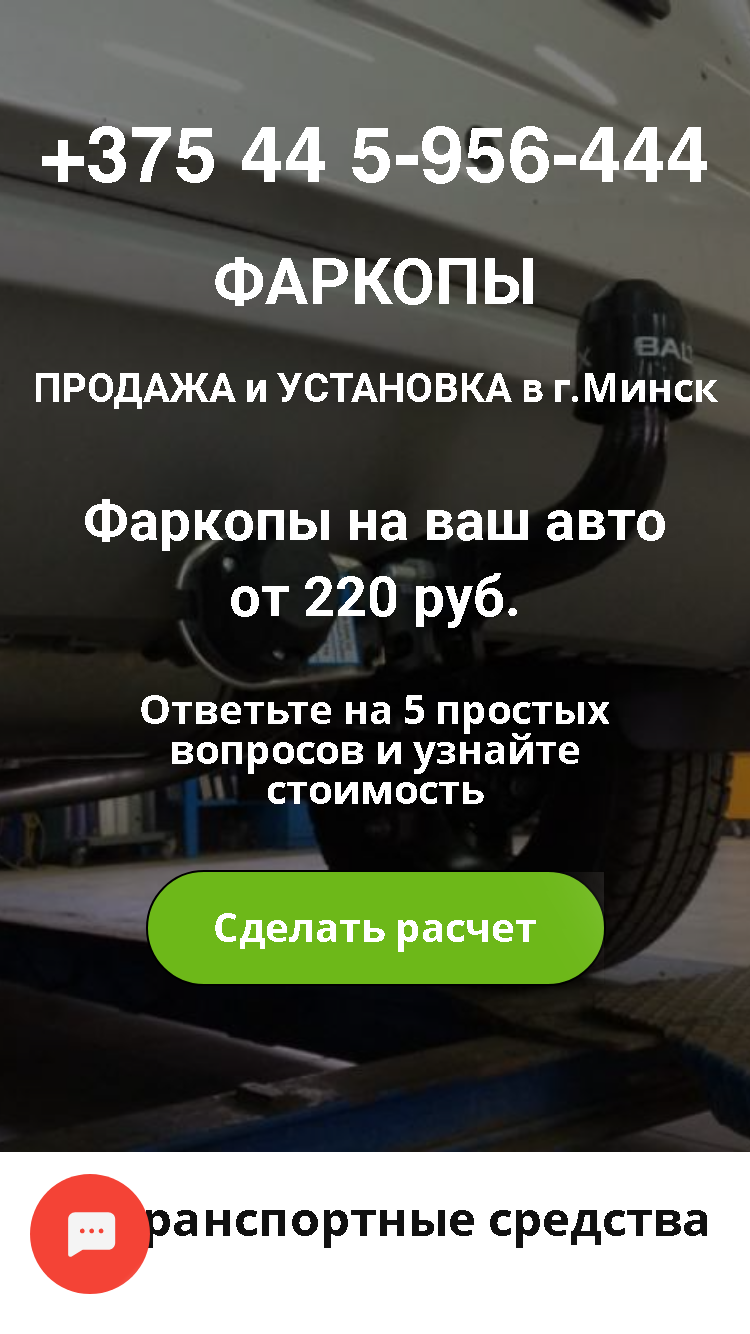The width and height of the screenshot is (750, 1334).
Task: Call the phone number +375 44 5-956-444
Action: [x=374, y=157]
